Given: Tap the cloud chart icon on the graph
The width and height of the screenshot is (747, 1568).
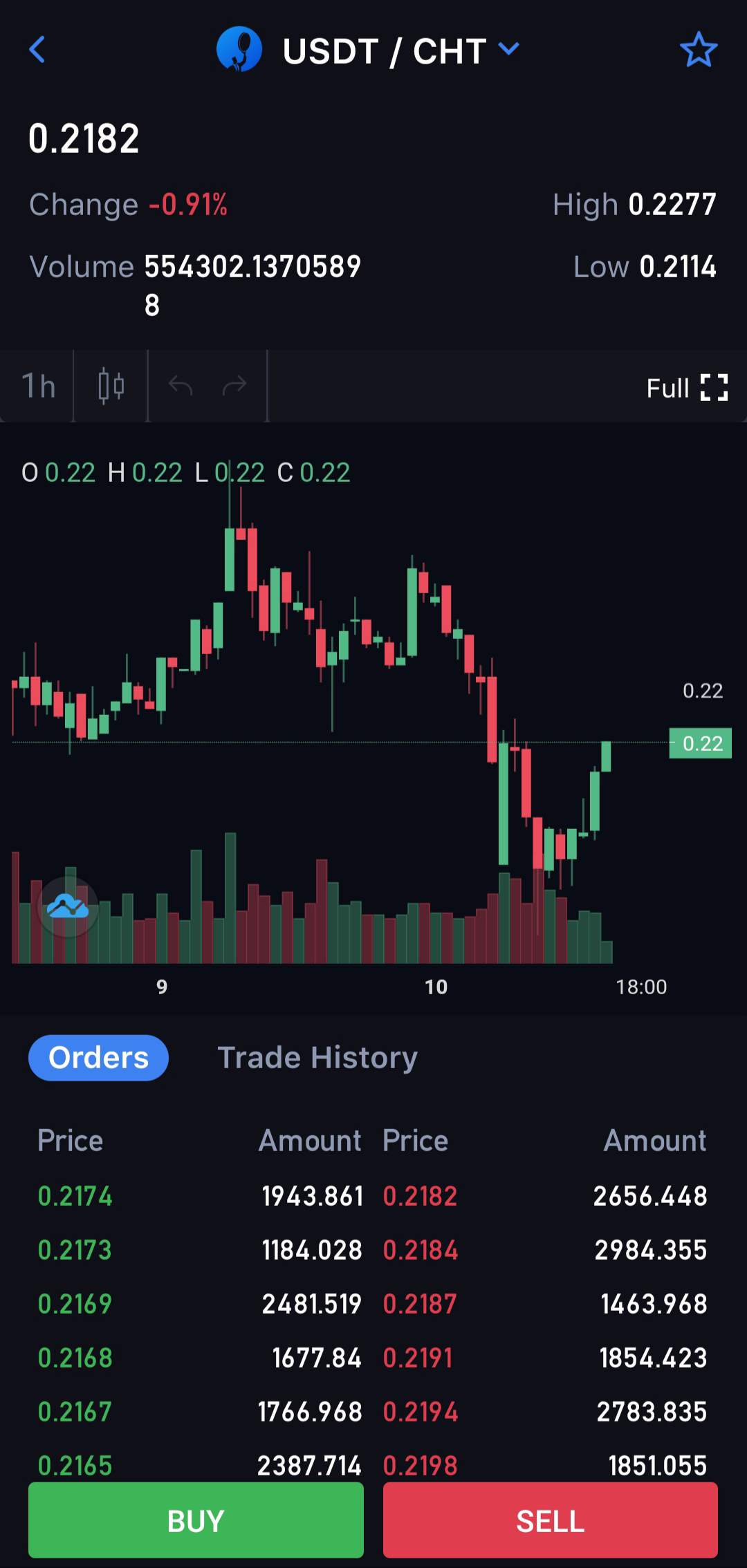Looking at the screenshot, I should click(68, 906).
